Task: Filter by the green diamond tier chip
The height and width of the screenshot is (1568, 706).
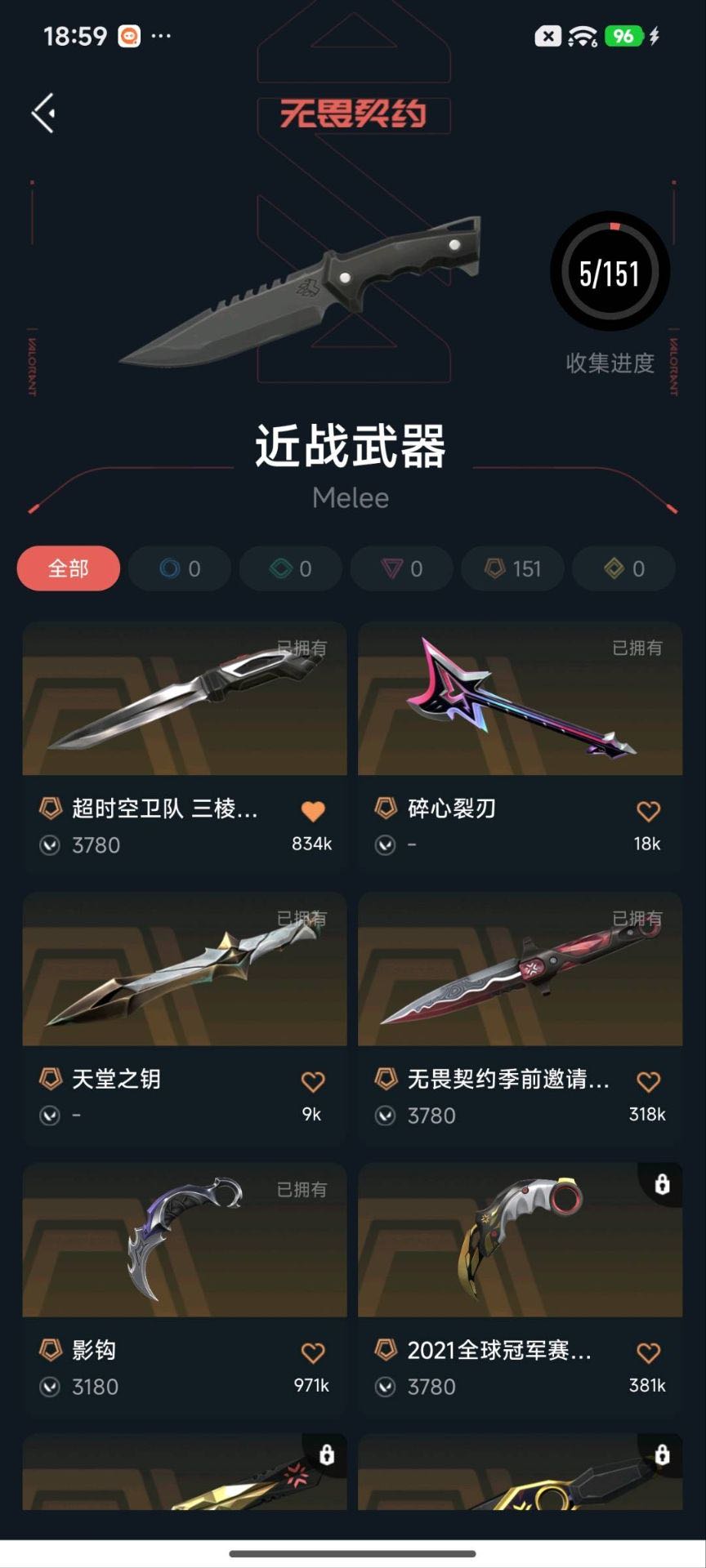Action: click(291, 568)
